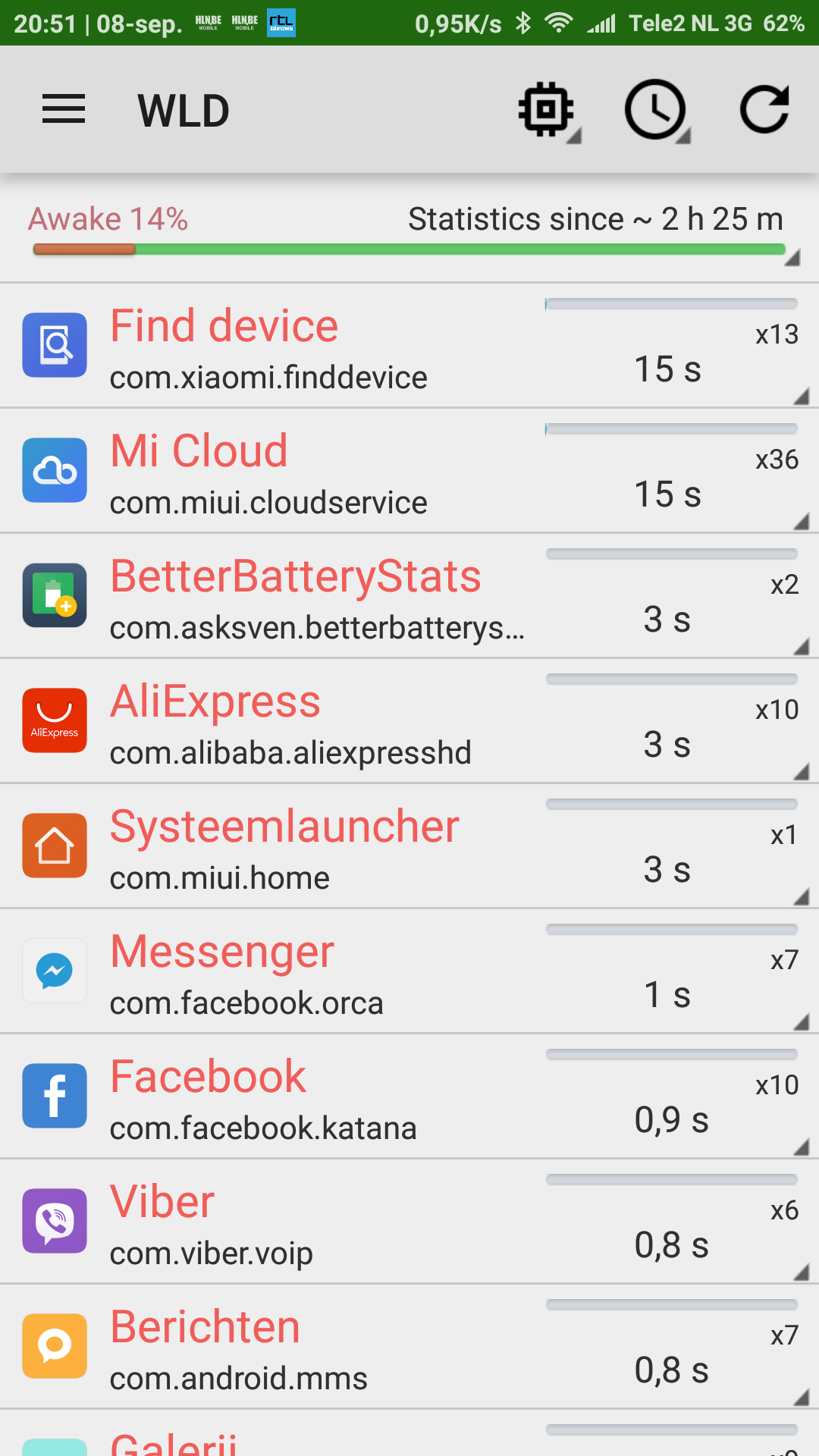Select the BetterBatteryStats row
The image size is (819, 1456).
pyautogui.click(x=409, y=596)
